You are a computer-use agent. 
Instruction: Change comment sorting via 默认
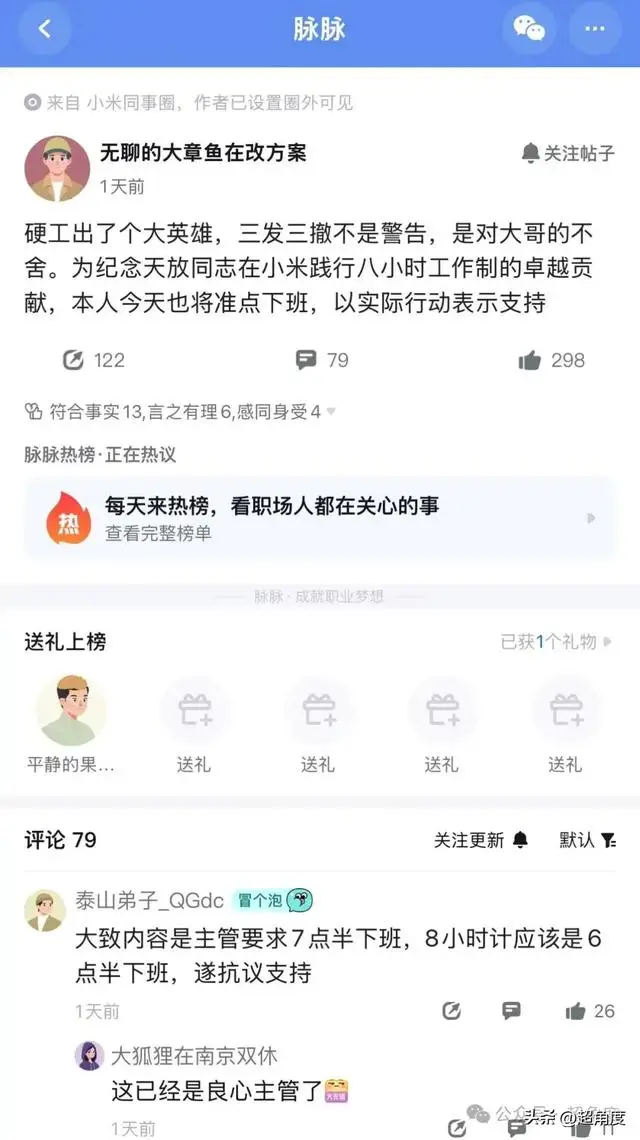click(588, 840)
